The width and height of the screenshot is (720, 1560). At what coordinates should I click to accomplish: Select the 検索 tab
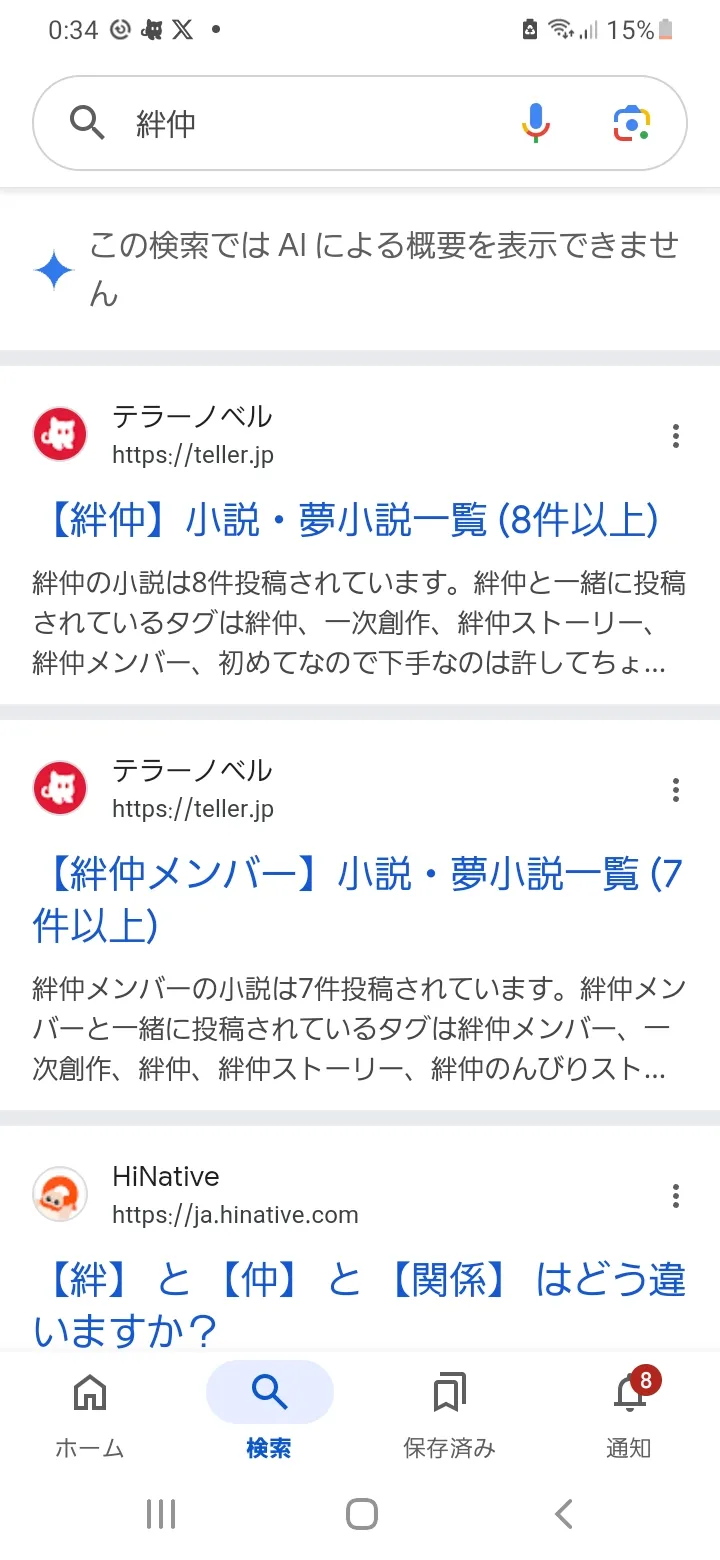point(269,1410)
